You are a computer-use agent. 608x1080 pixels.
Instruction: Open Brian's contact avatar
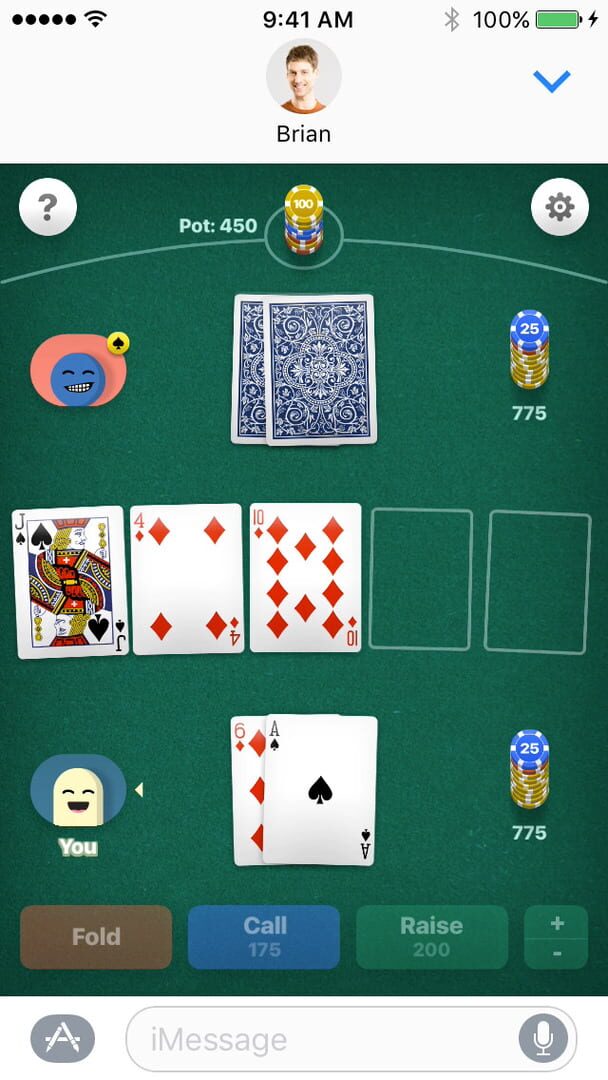point(303,77)
